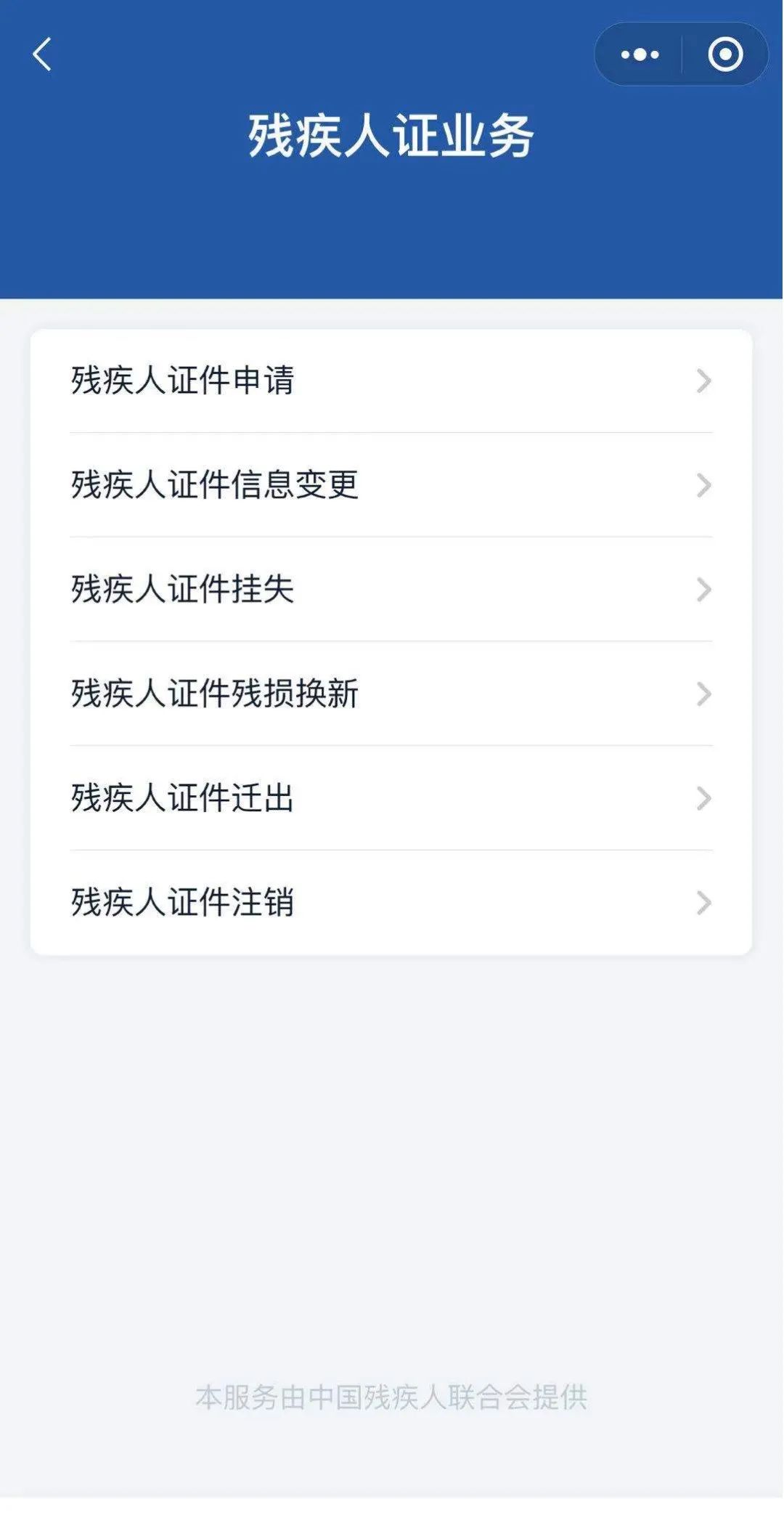Choose 残疾人证件残损换新

pos(391,694)
